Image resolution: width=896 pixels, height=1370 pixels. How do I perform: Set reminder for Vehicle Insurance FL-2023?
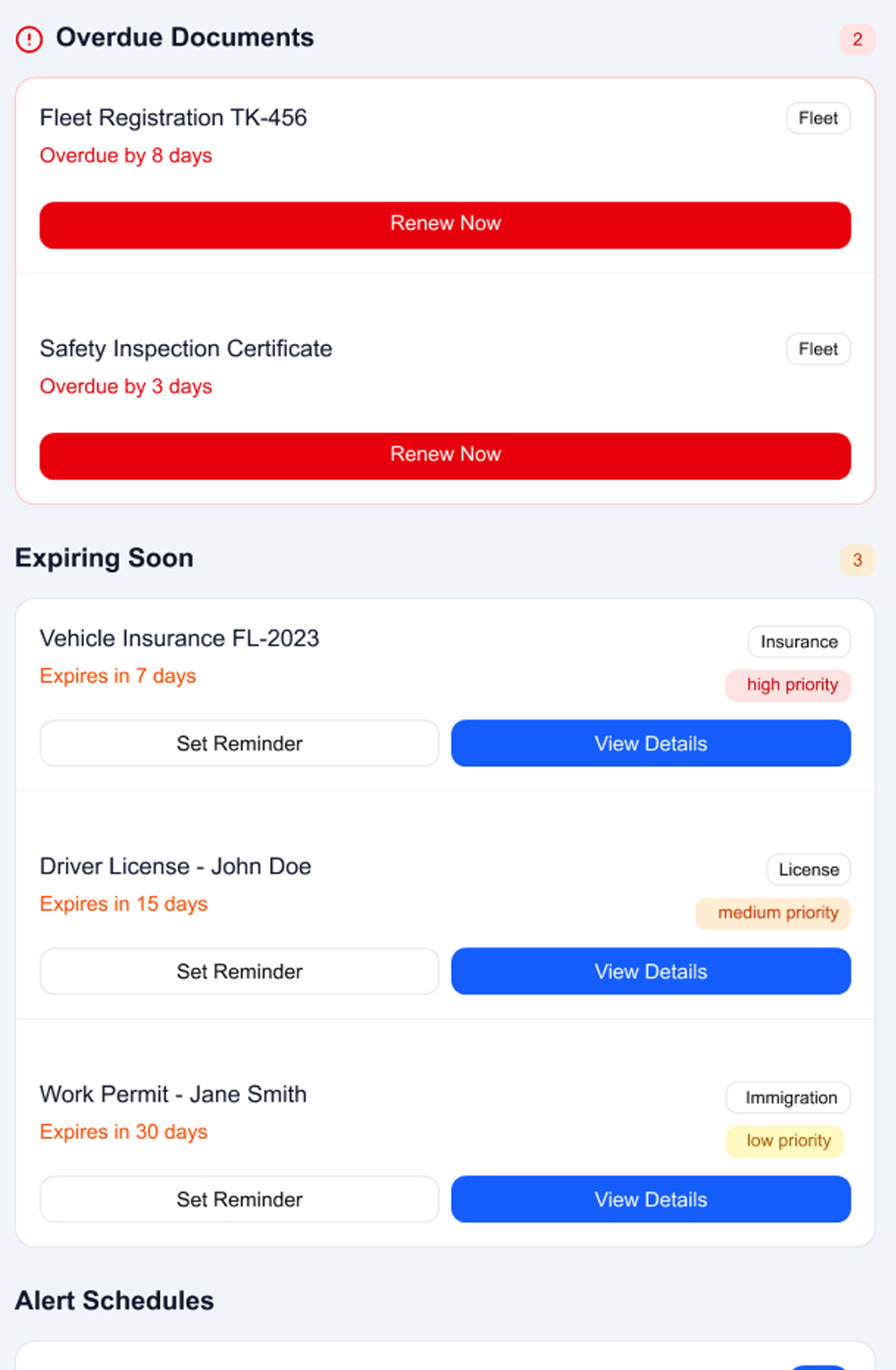[x=239, y=743]
